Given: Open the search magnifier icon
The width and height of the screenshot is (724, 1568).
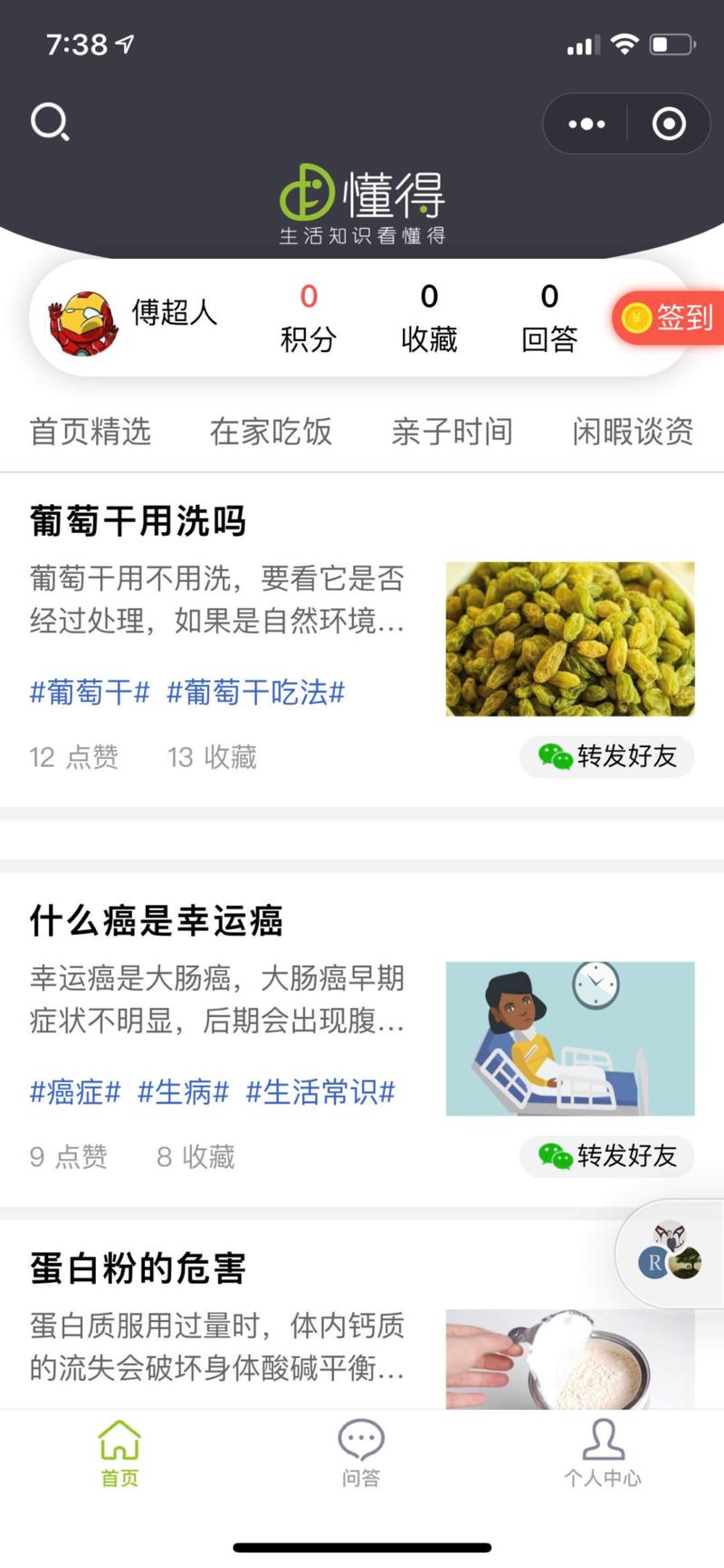Looking at the screenshot, I should 50,122.
